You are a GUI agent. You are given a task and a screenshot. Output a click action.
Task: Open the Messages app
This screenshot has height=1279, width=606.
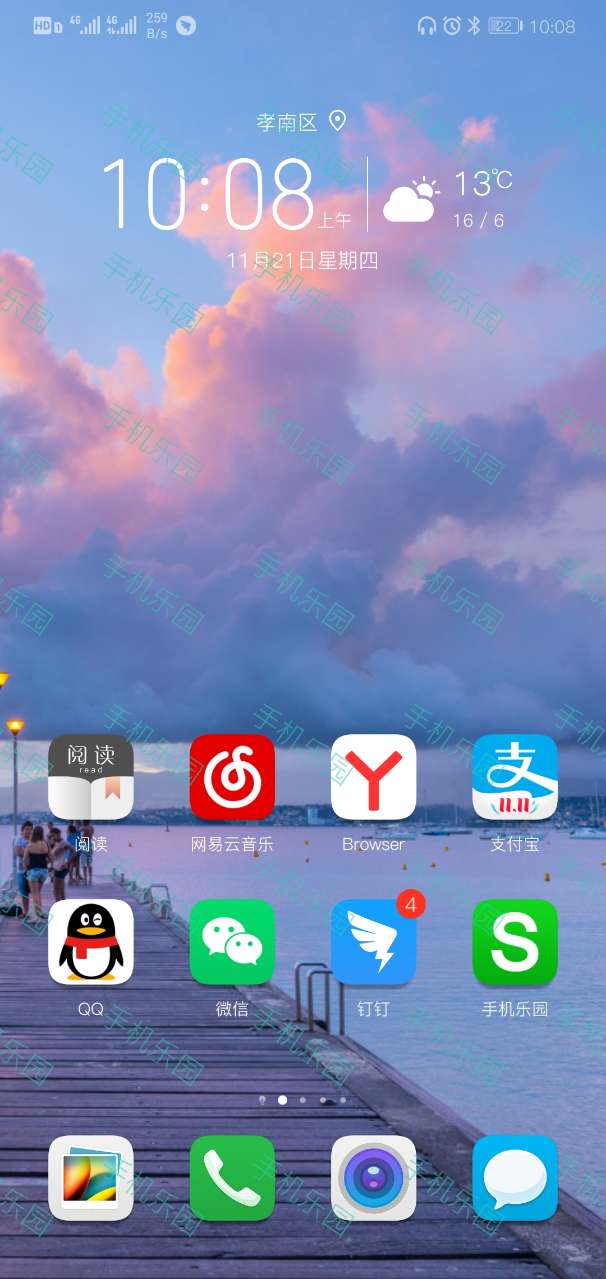point(515,1178)
